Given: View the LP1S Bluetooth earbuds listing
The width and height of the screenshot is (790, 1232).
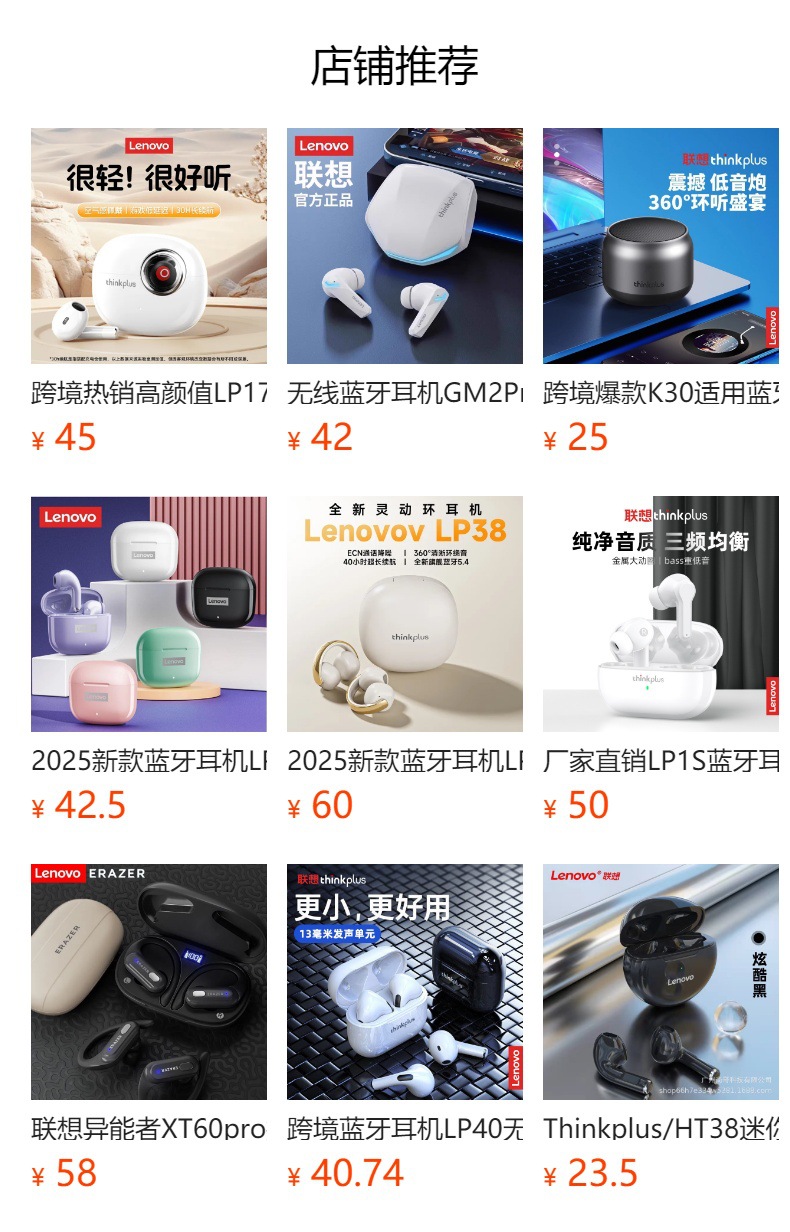Looking at the screenshot, I should click(661, 614).
